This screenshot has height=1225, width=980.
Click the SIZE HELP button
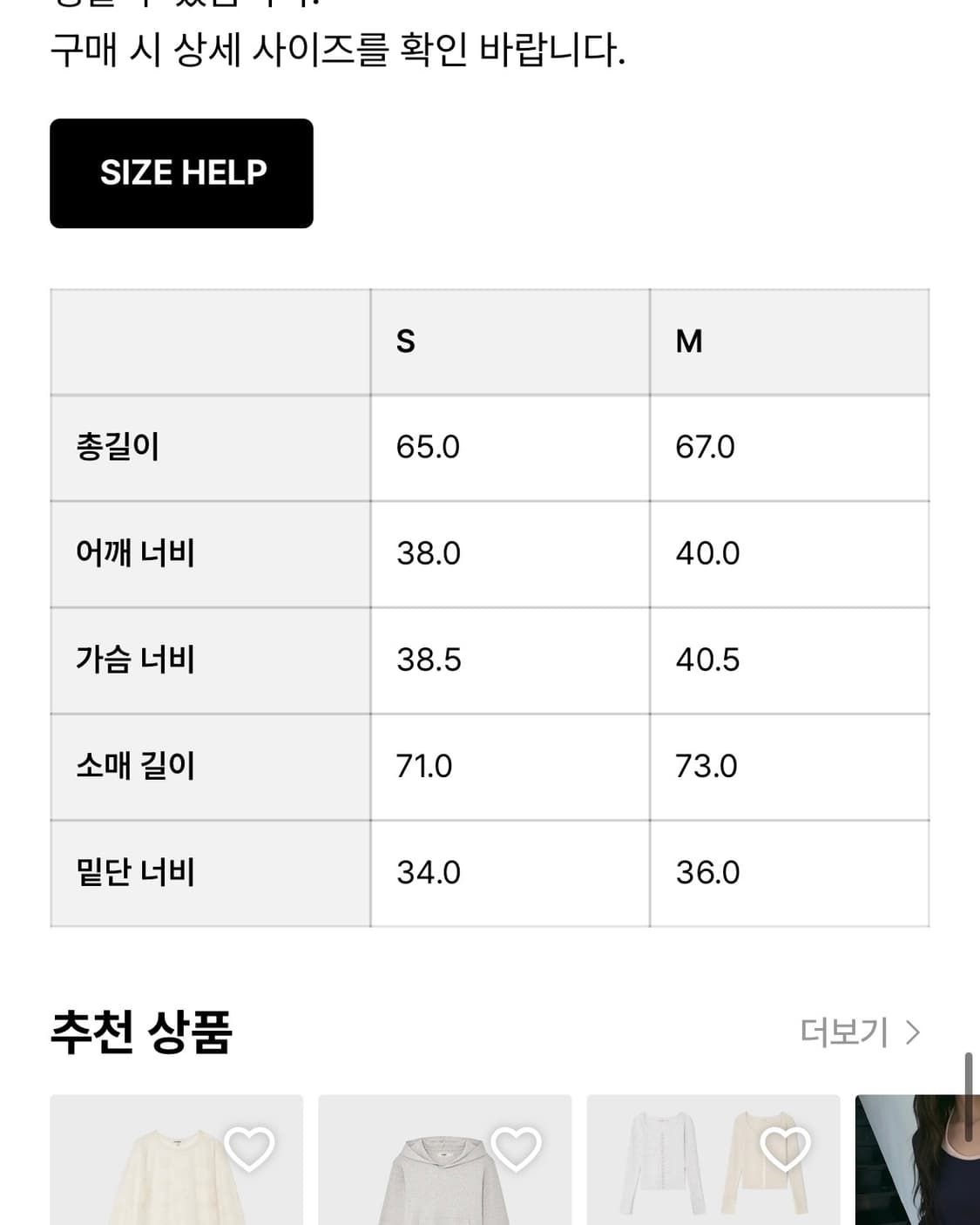tap(181, 173)
